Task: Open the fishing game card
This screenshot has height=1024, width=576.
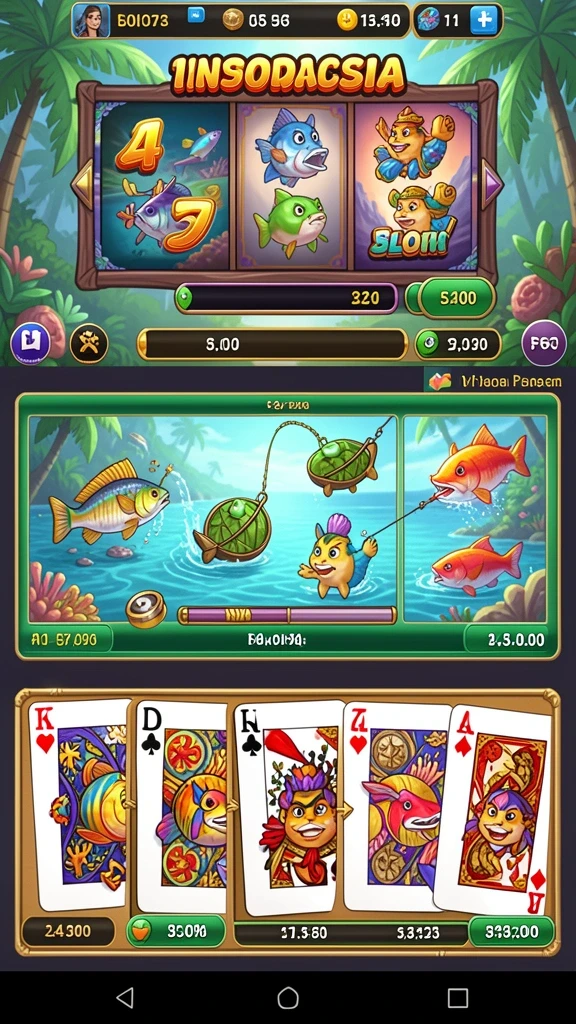Action: pos(288,526)
